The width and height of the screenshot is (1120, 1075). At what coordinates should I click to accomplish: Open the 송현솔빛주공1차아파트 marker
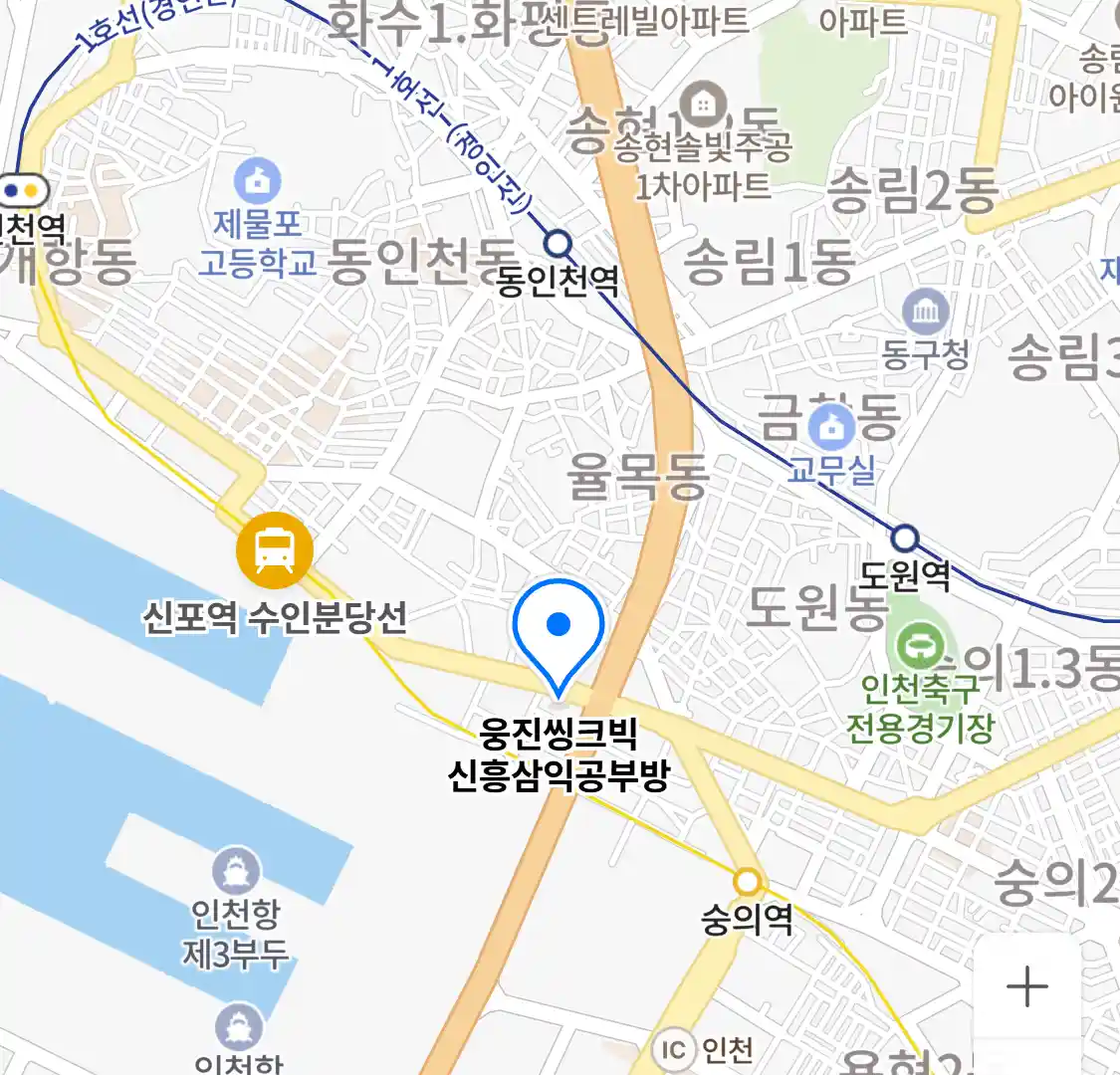(x=704, y=105)
